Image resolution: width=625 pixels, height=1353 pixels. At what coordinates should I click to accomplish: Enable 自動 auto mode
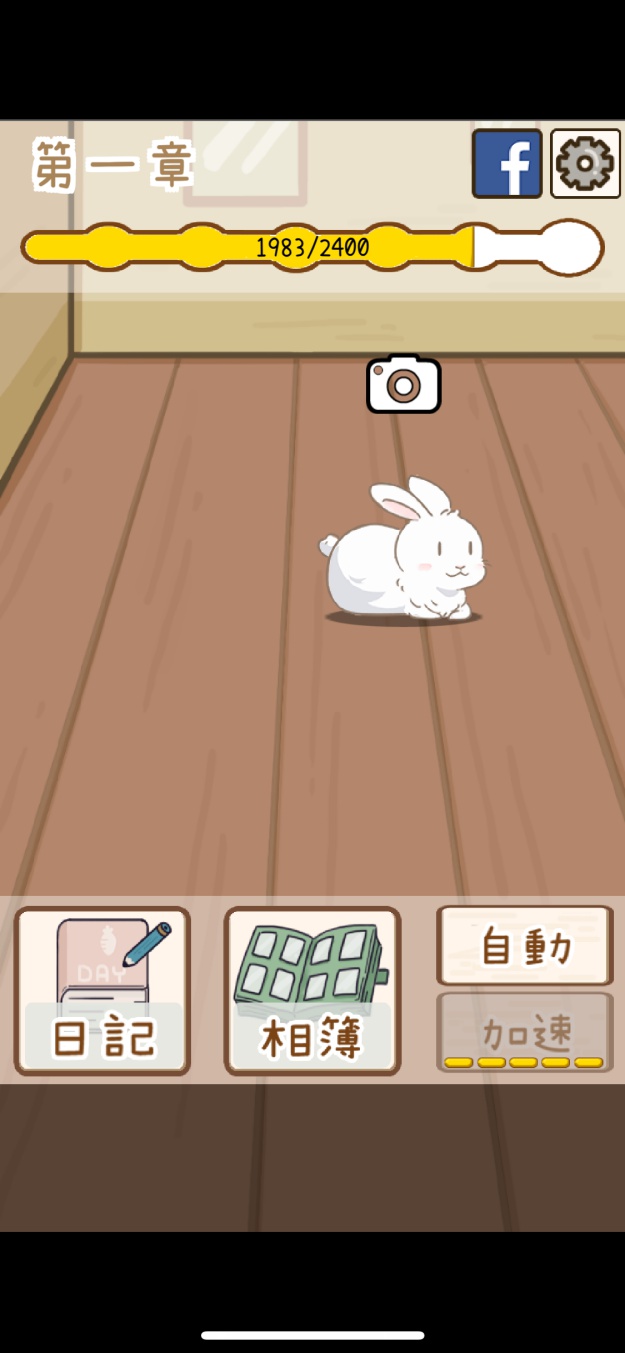[525, 946]
